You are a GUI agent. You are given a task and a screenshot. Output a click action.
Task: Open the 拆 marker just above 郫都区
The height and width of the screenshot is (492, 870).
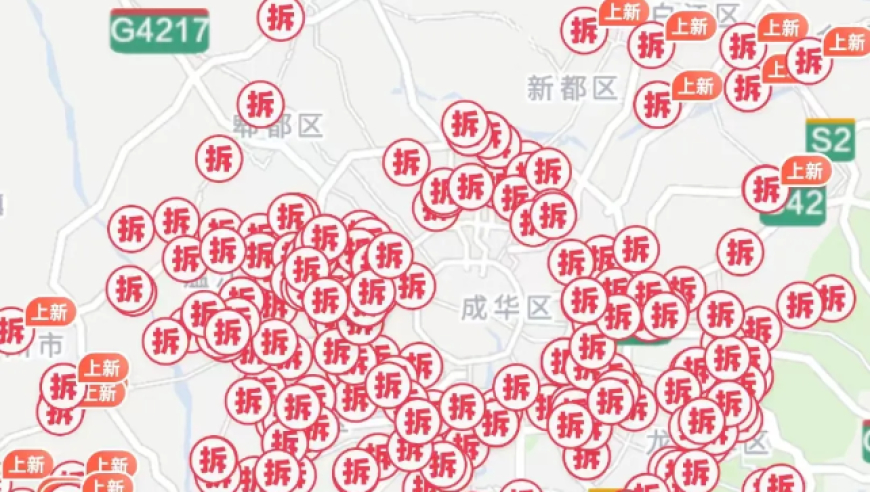pyautogui.click(x=261, y=104)
